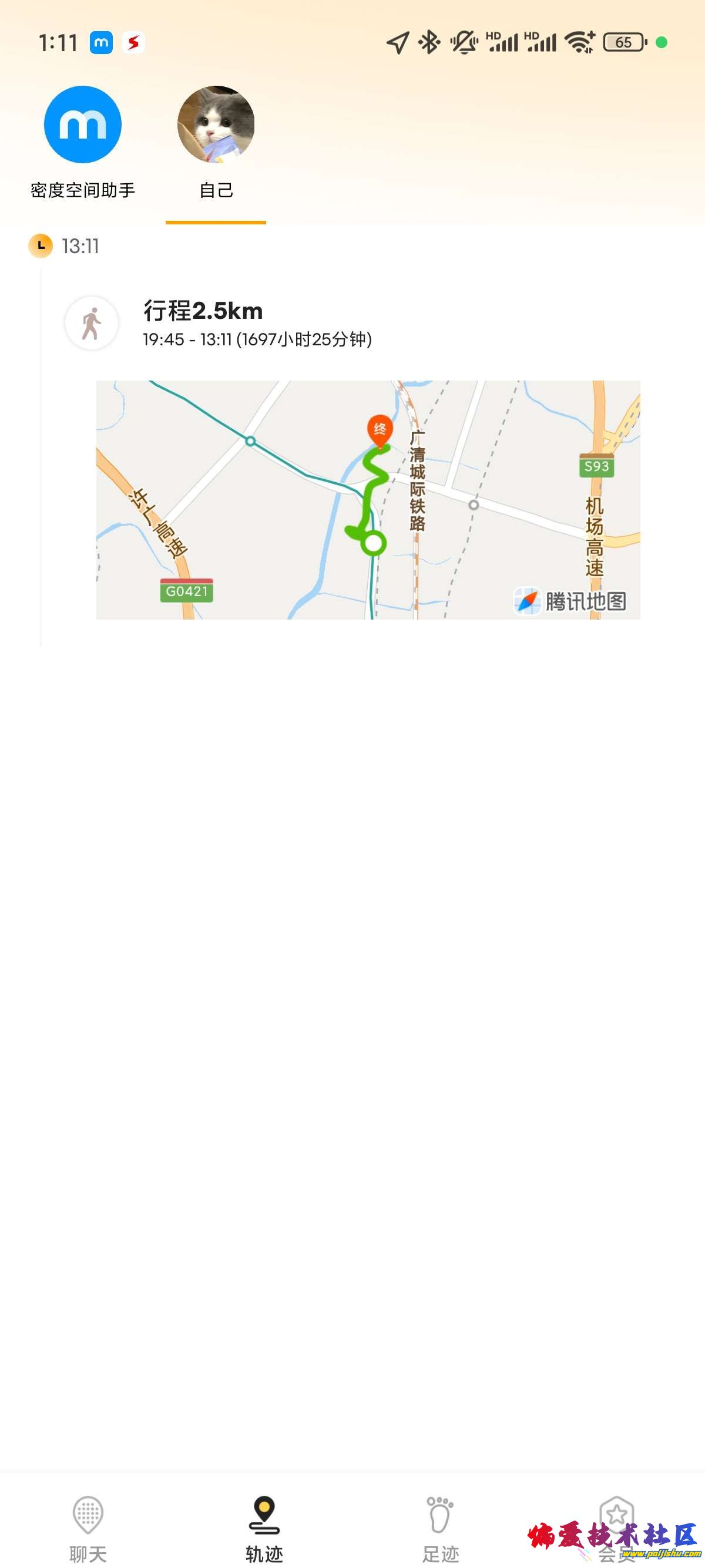Image resolution: width=705 pixels, height=1568 pixels.
Task: Open the trip route map preview
Action: coord(368,499)
